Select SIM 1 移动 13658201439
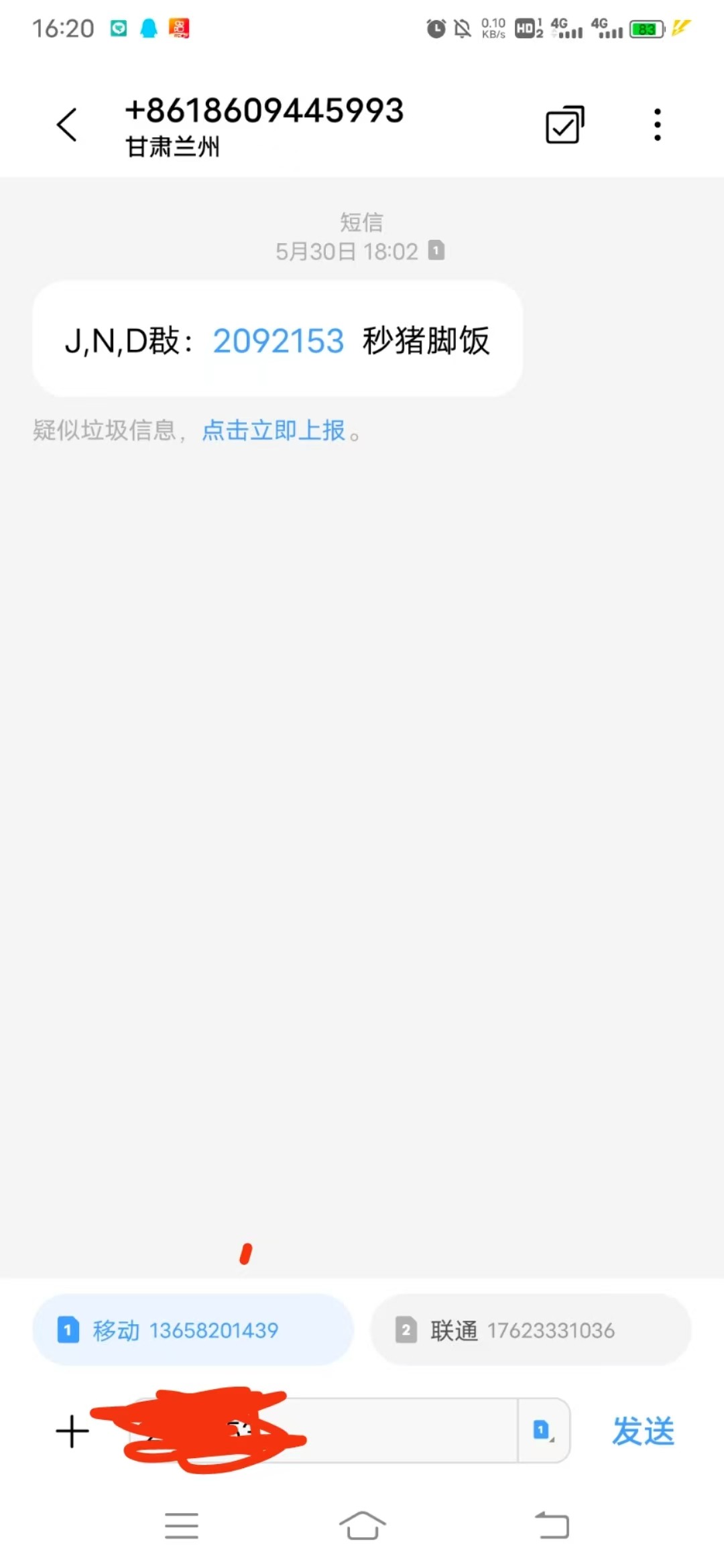This screenshot has width=724, height=1568. pos(193,1330)
